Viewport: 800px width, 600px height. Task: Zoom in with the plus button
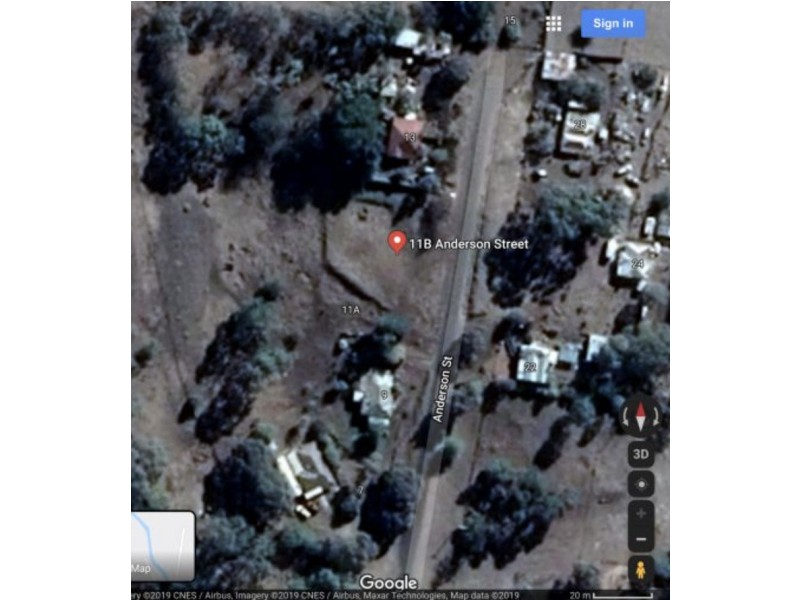(x=641, y=513)
